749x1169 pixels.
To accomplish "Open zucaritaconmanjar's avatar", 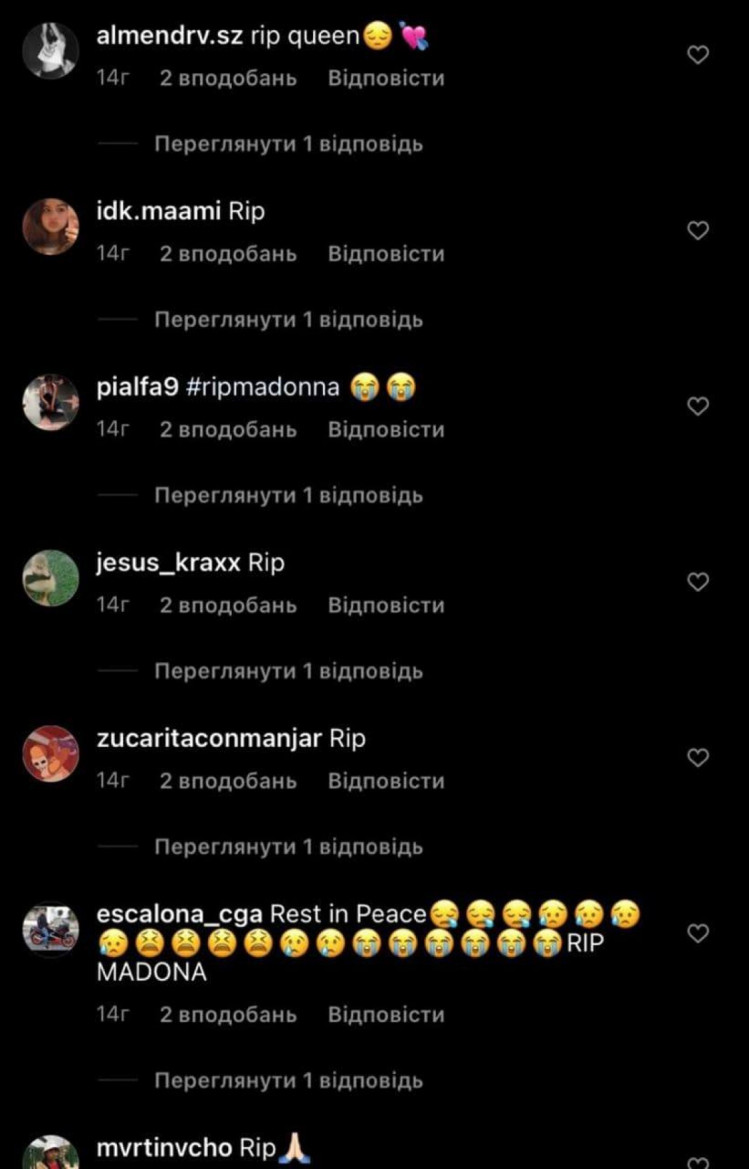I will click(x=50, y=753).
